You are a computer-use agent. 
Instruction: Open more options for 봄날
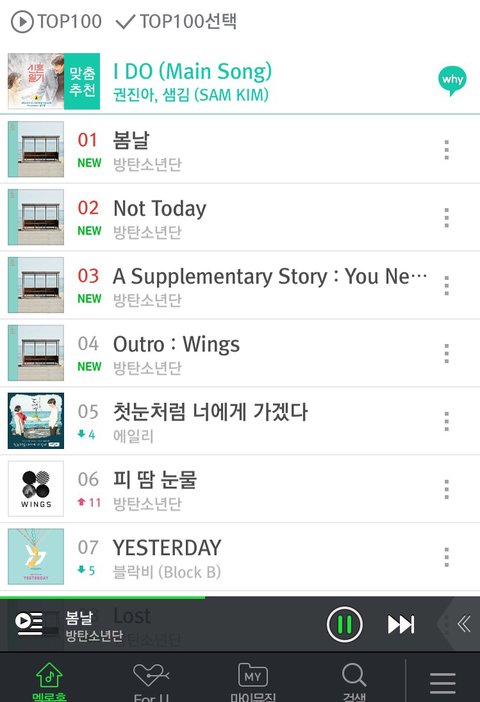click(446, 150)
